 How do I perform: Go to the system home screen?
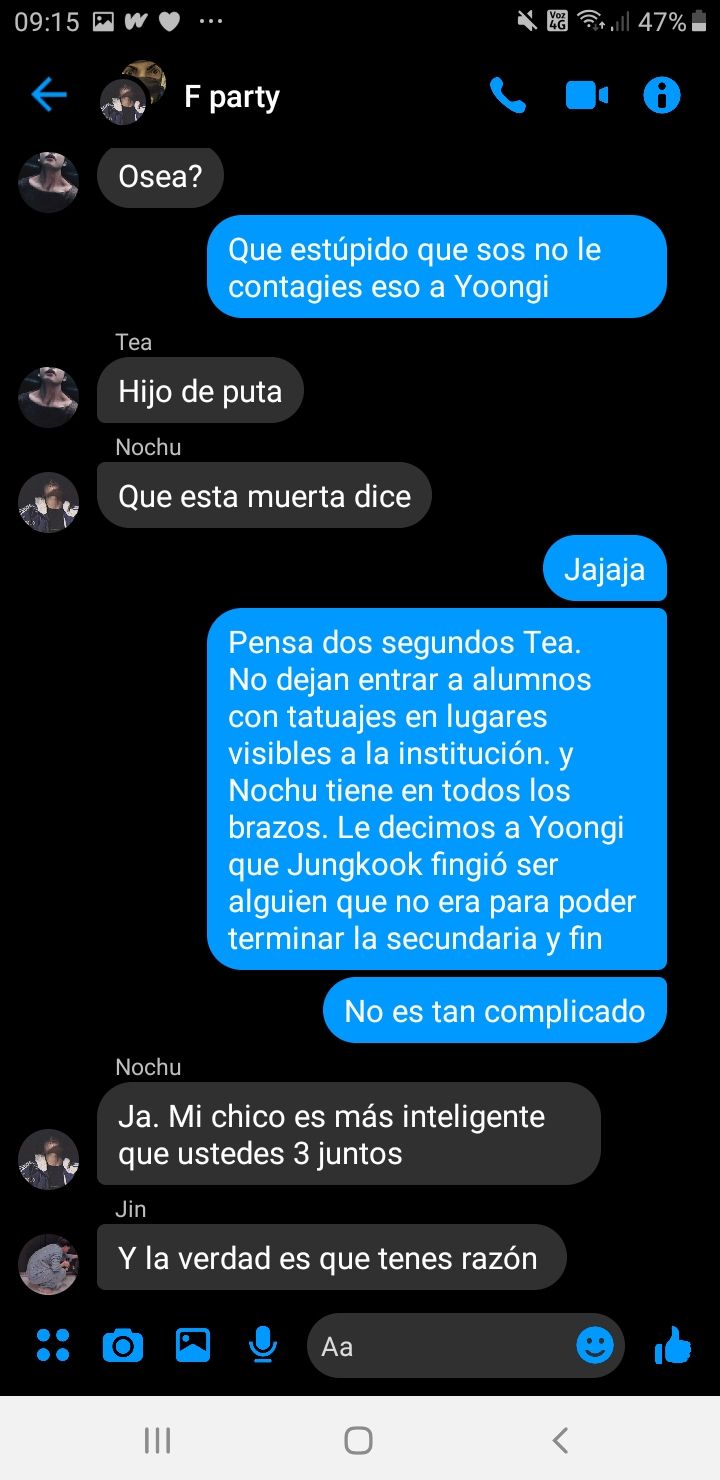(358, 1440)
